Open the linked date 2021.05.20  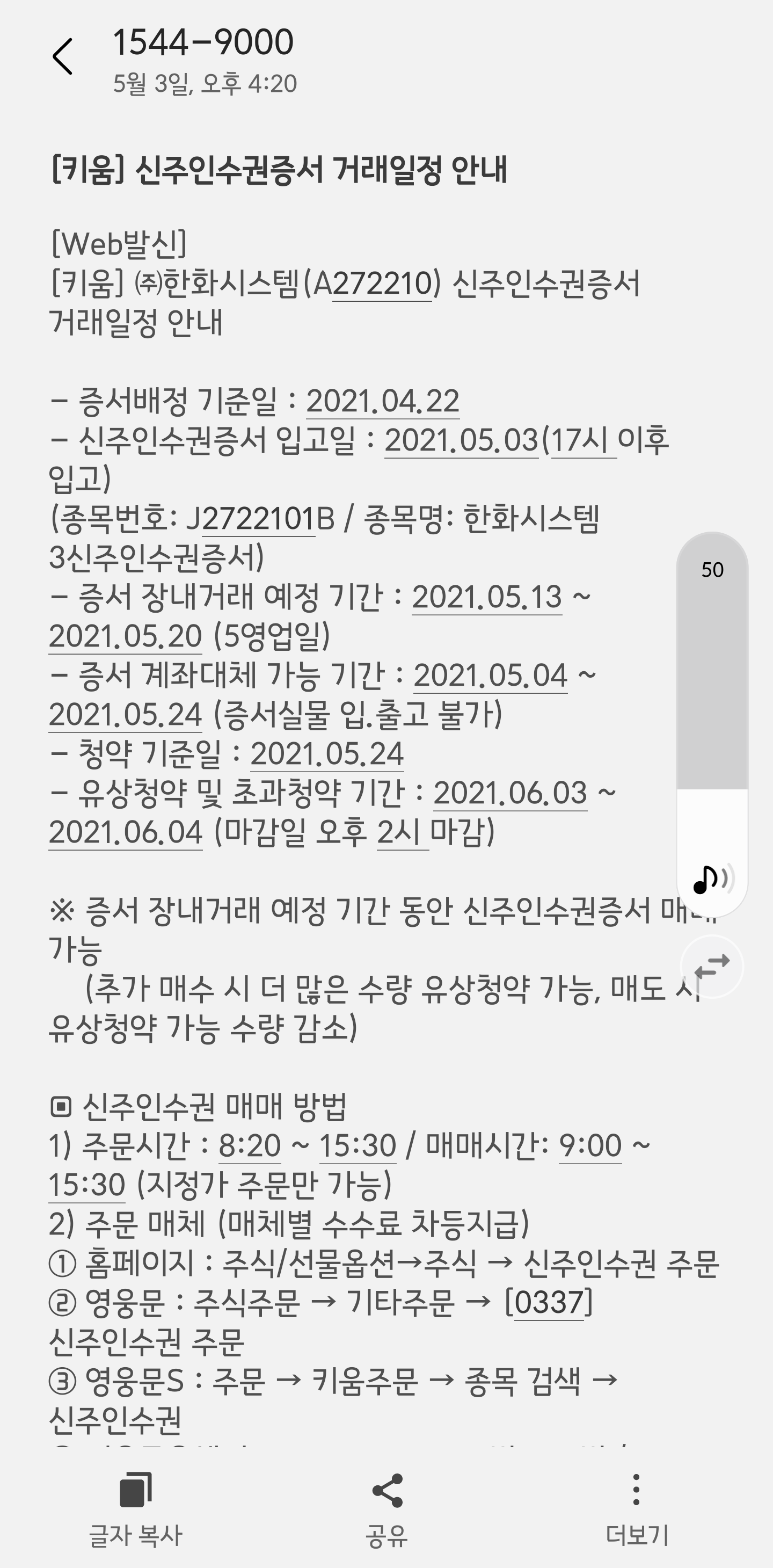(x=126, y=637)
